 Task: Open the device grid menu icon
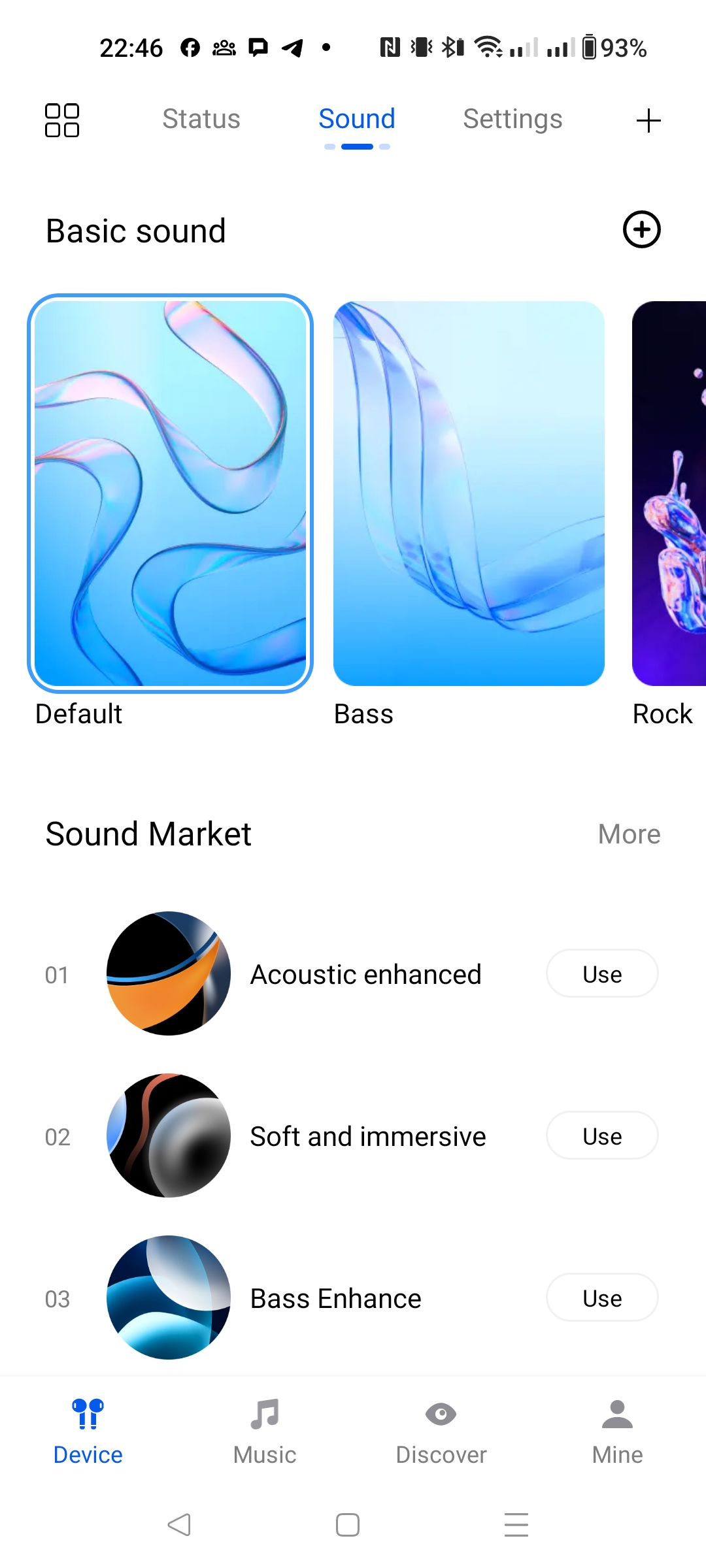tap(62, 120)
